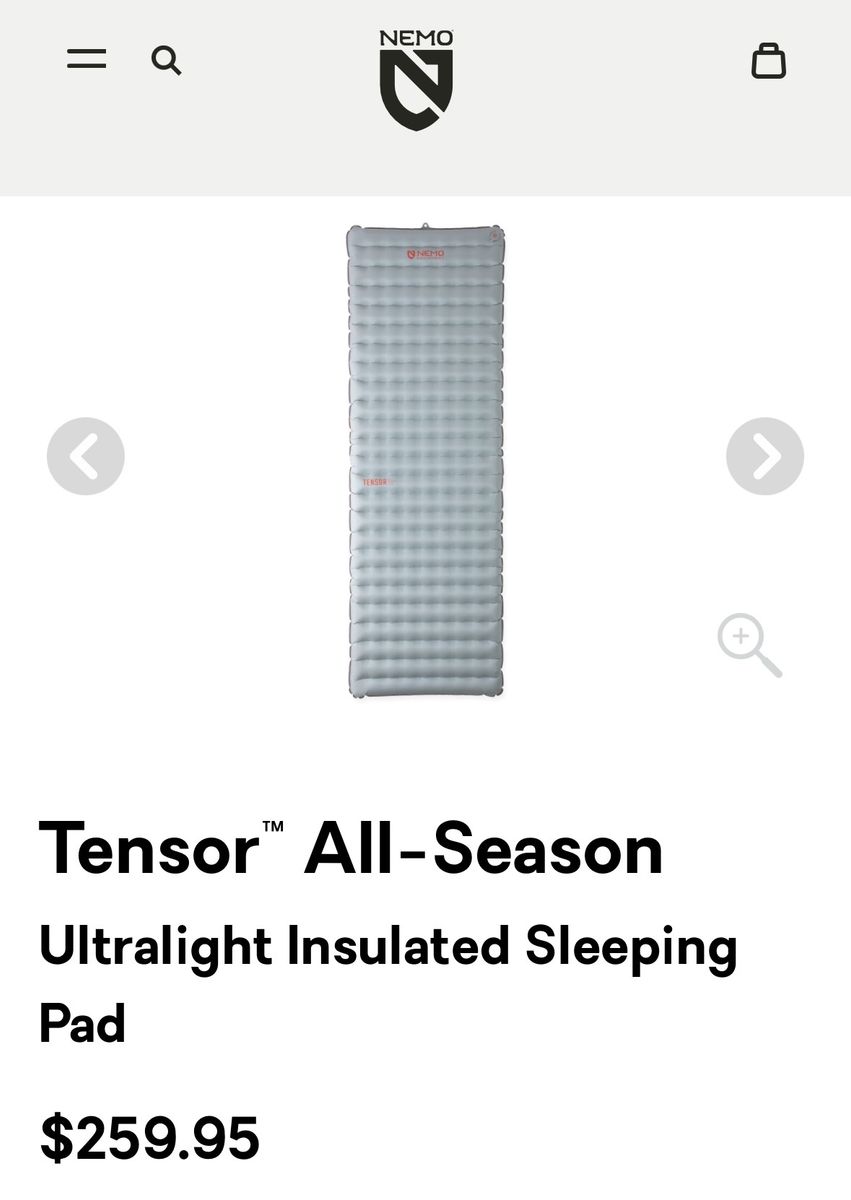Show the previous product image

[x=86, y=456]
